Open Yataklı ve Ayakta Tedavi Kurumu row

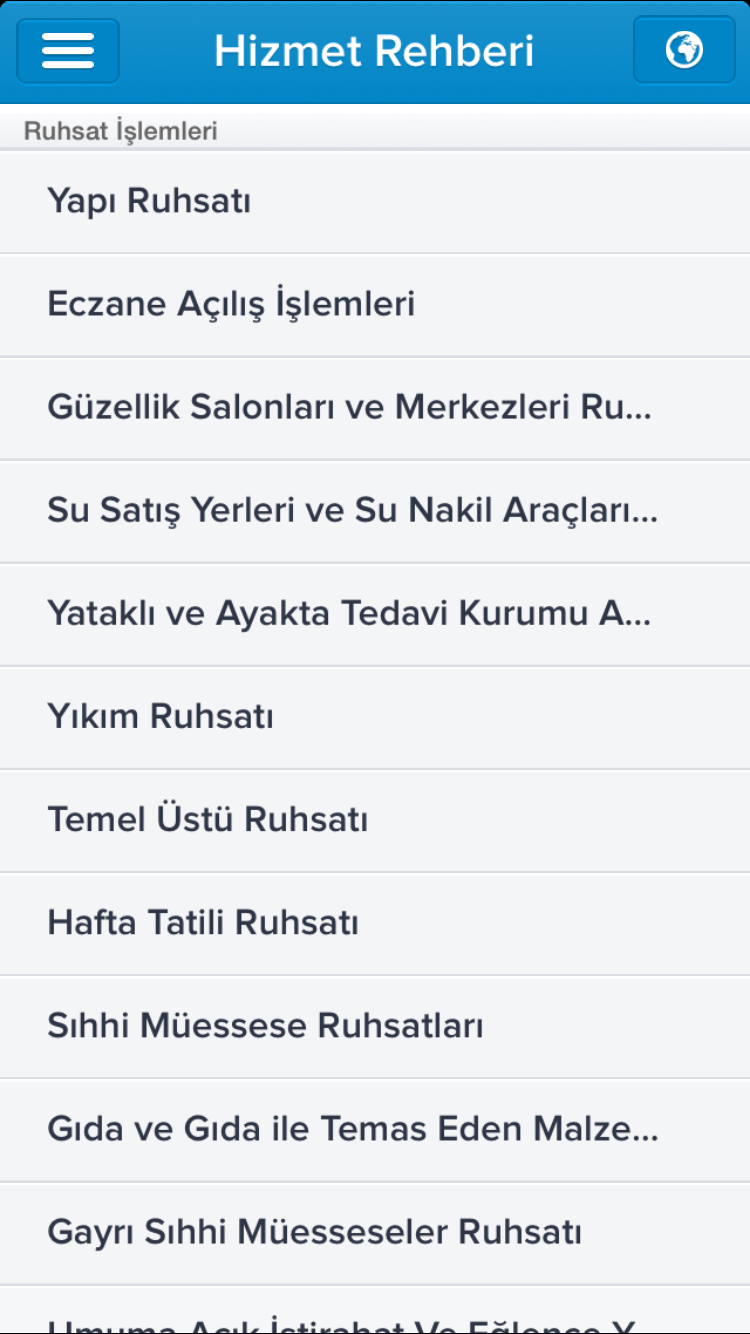pyautogui.click(x=375, y=614)
